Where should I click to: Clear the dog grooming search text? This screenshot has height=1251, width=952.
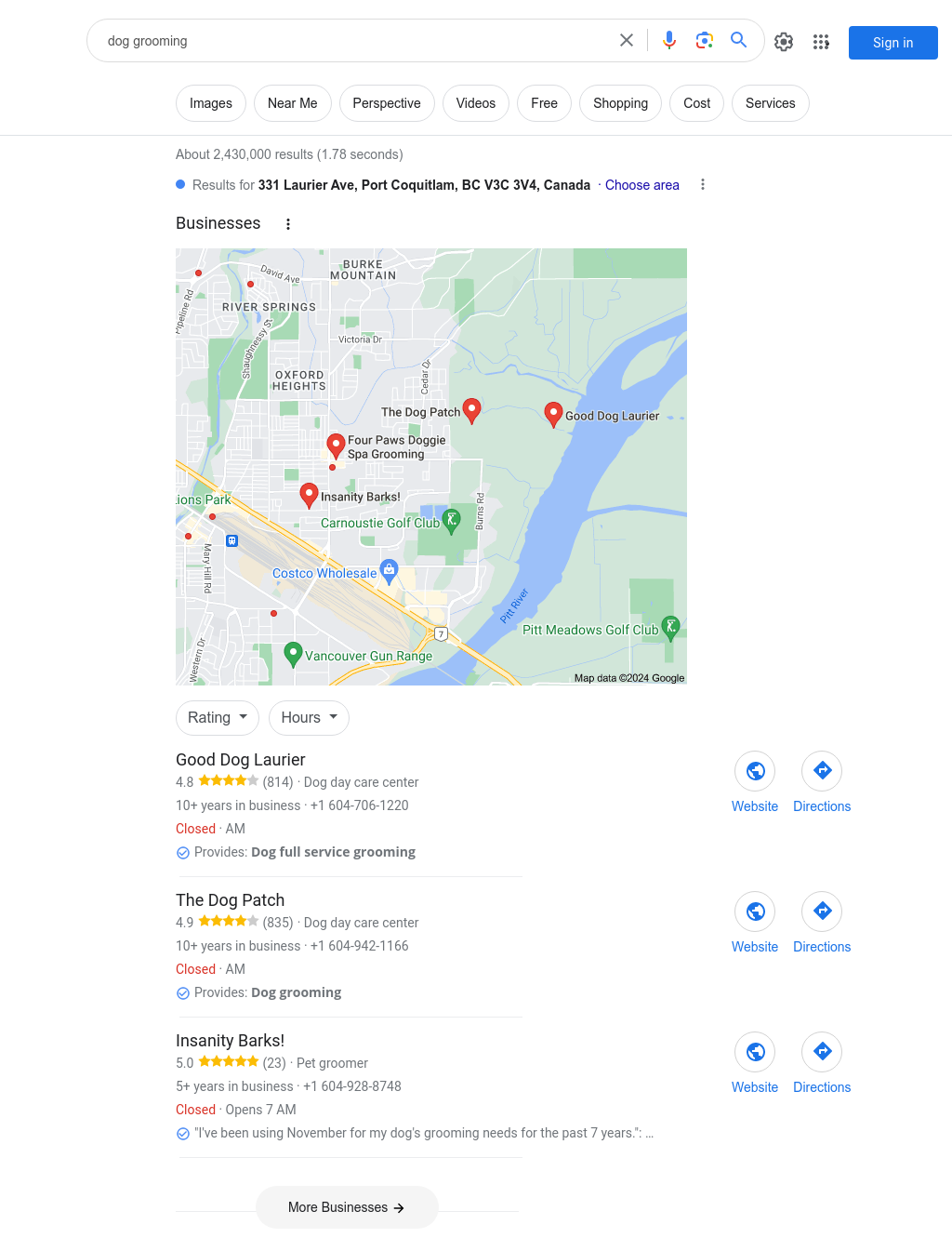tap(627, 41)
